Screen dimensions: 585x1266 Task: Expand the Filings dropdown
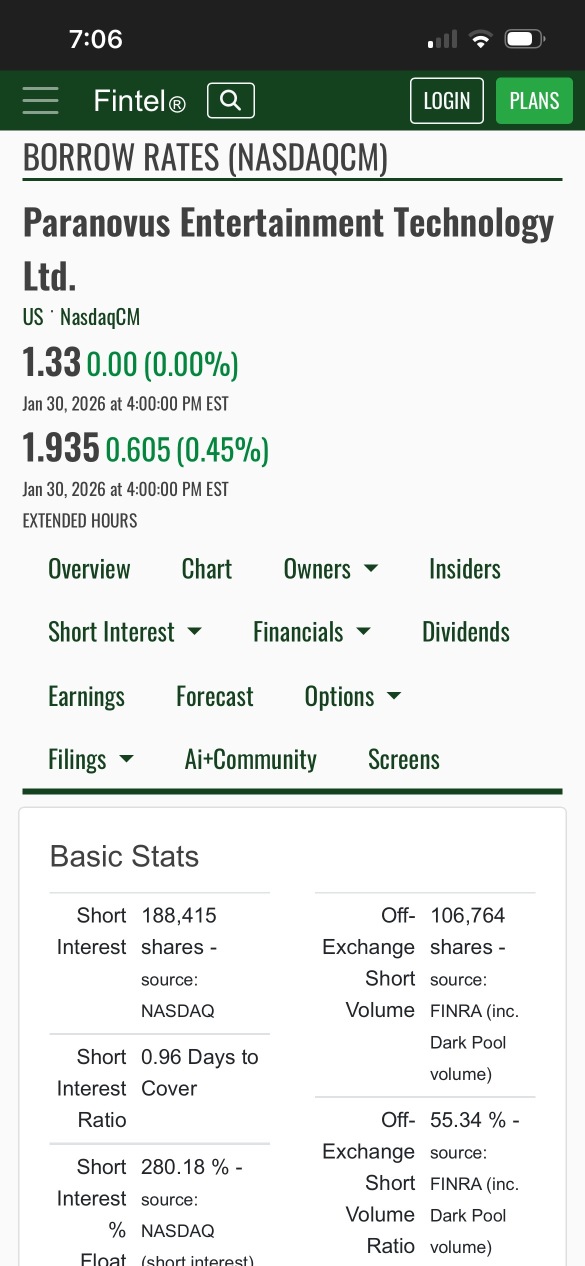click(x=91, y=760)
